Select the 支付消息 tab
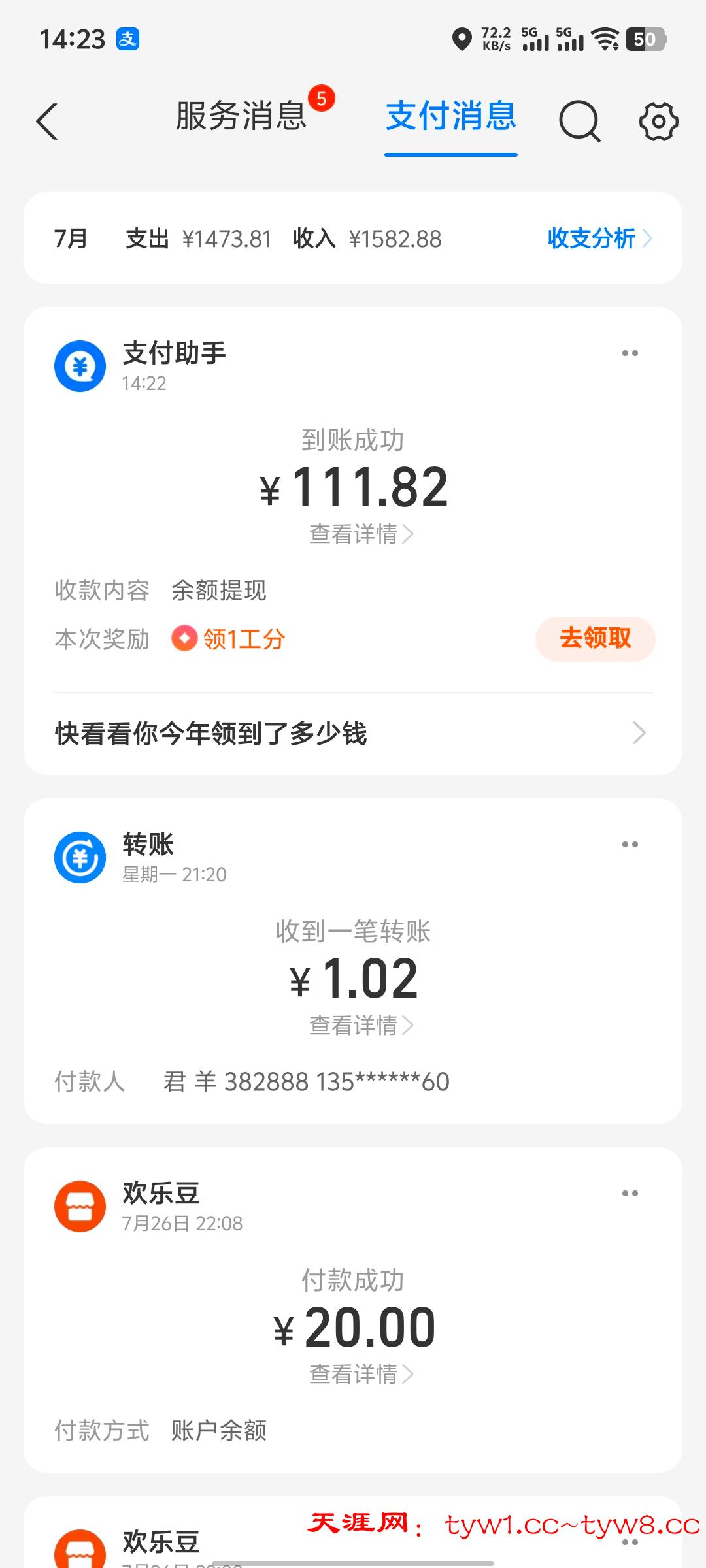Image resolution: width=706 pixels, height=1568 pixels. tap(451, 118)
